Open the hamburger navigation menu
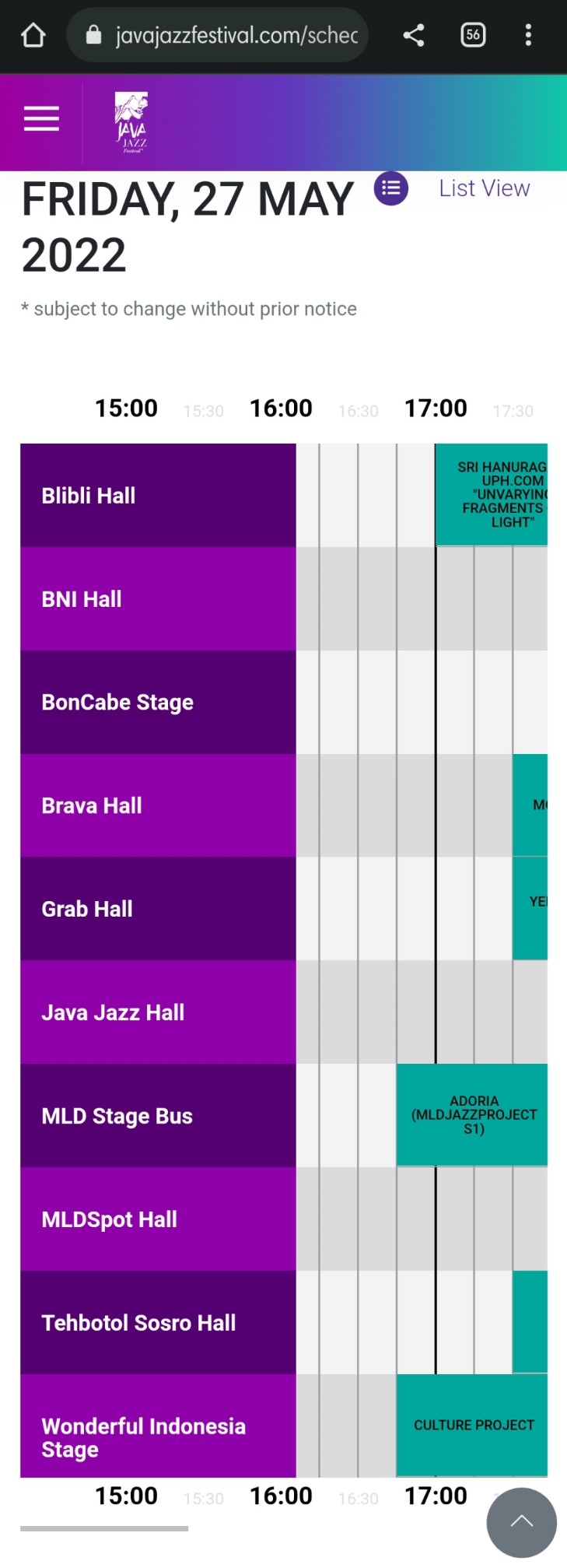This screenshot has height=1568, width=567. pyautogui.click(x=41, y=118)
